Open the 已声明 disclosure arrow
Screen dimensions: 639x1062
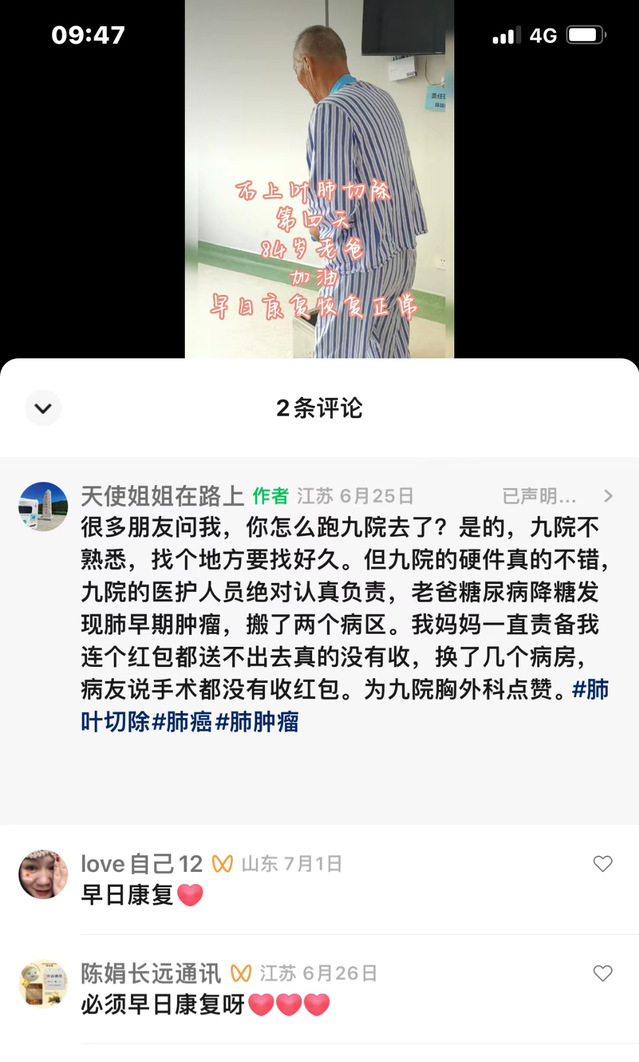click(608, 496)
